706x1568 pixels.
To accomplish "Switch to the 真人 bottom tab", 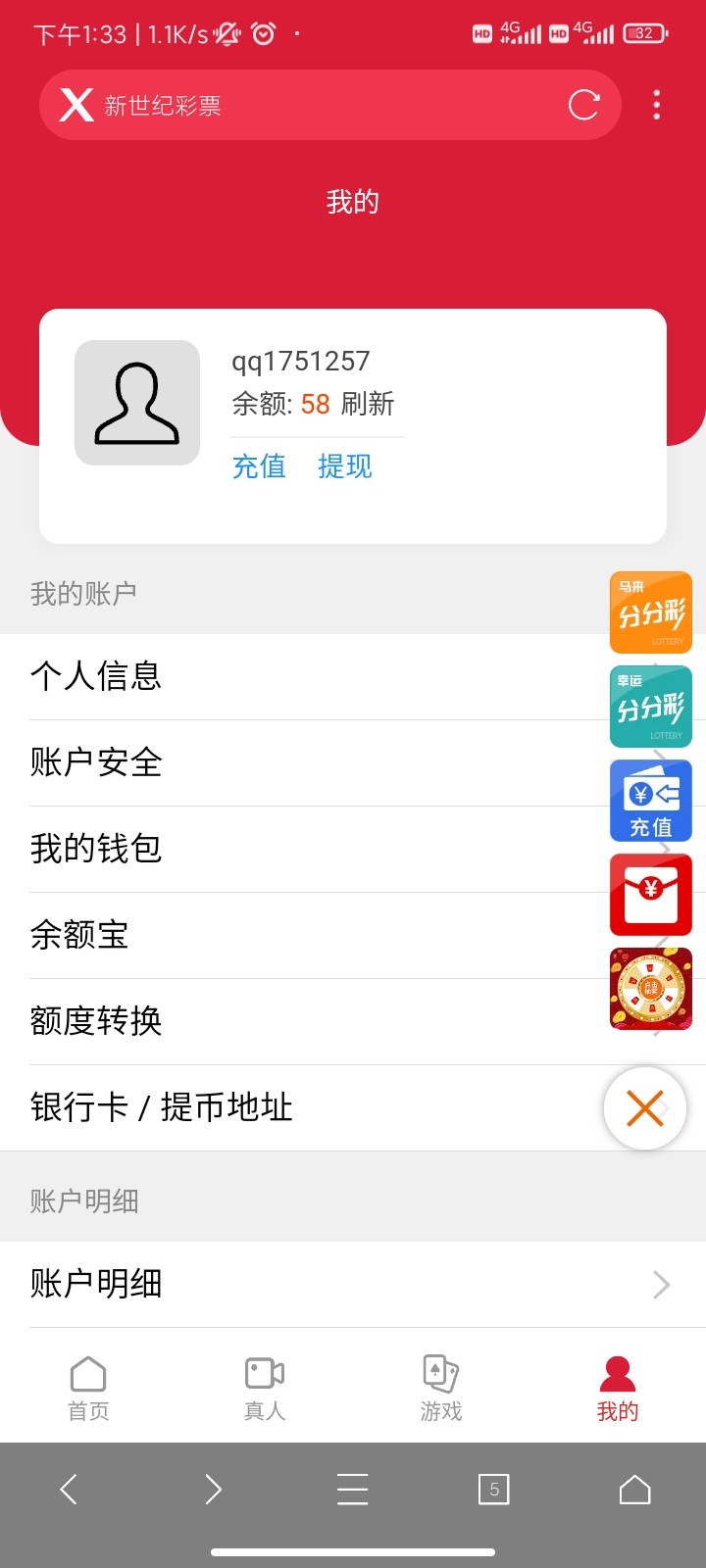I will pyautogui.click(x=264, y=1385).
